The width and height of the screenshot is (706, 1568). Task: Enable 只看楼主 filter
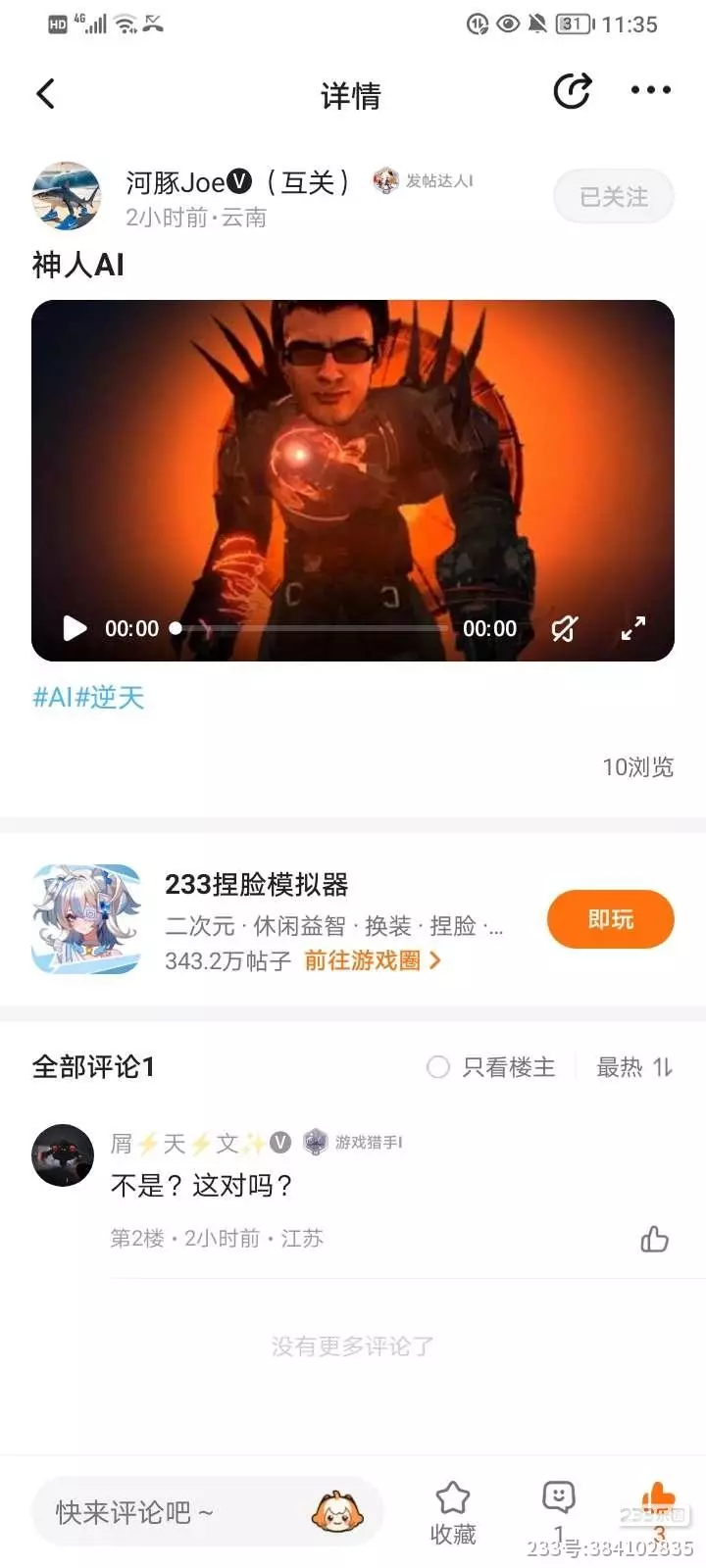point(491,1067)
